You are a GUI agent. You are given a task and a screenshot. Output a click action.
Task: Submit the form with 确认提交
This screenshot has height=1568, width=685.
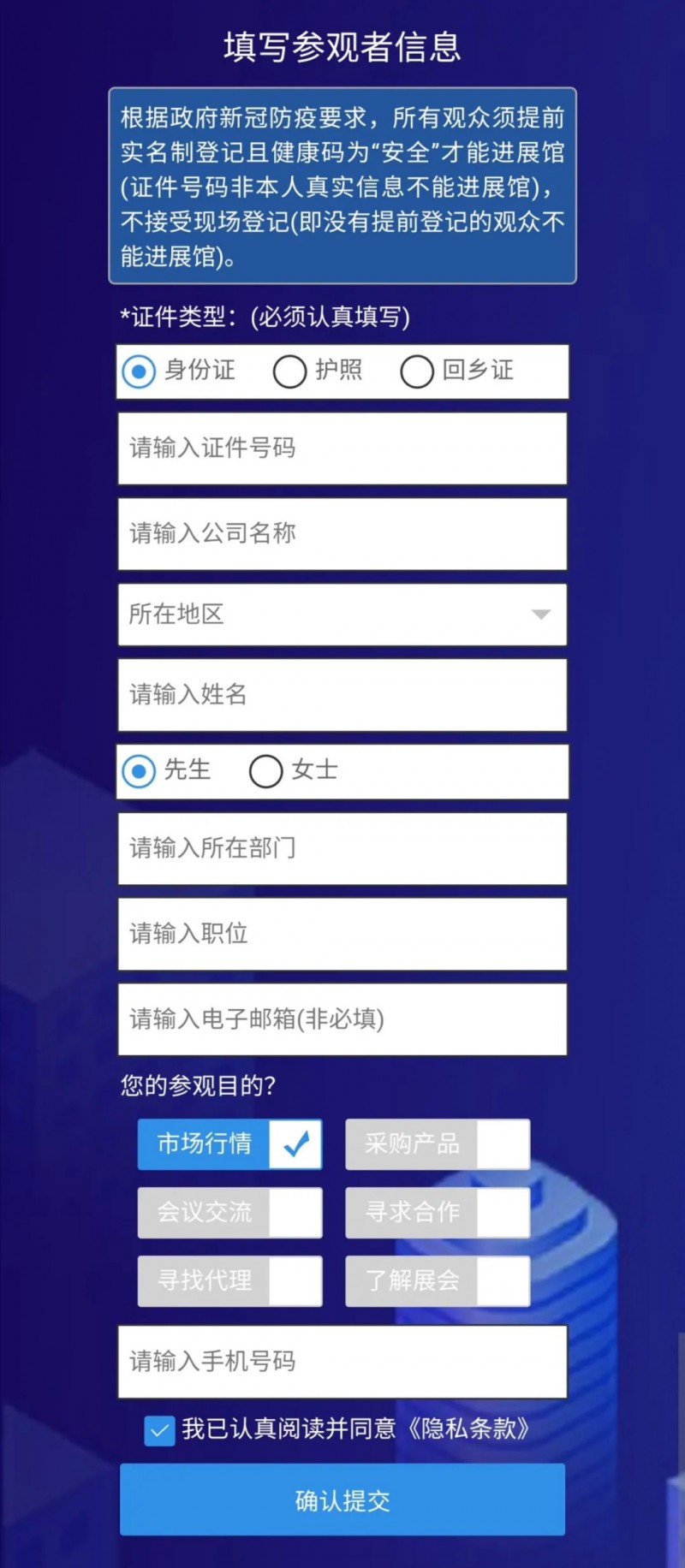[342, 1500]
